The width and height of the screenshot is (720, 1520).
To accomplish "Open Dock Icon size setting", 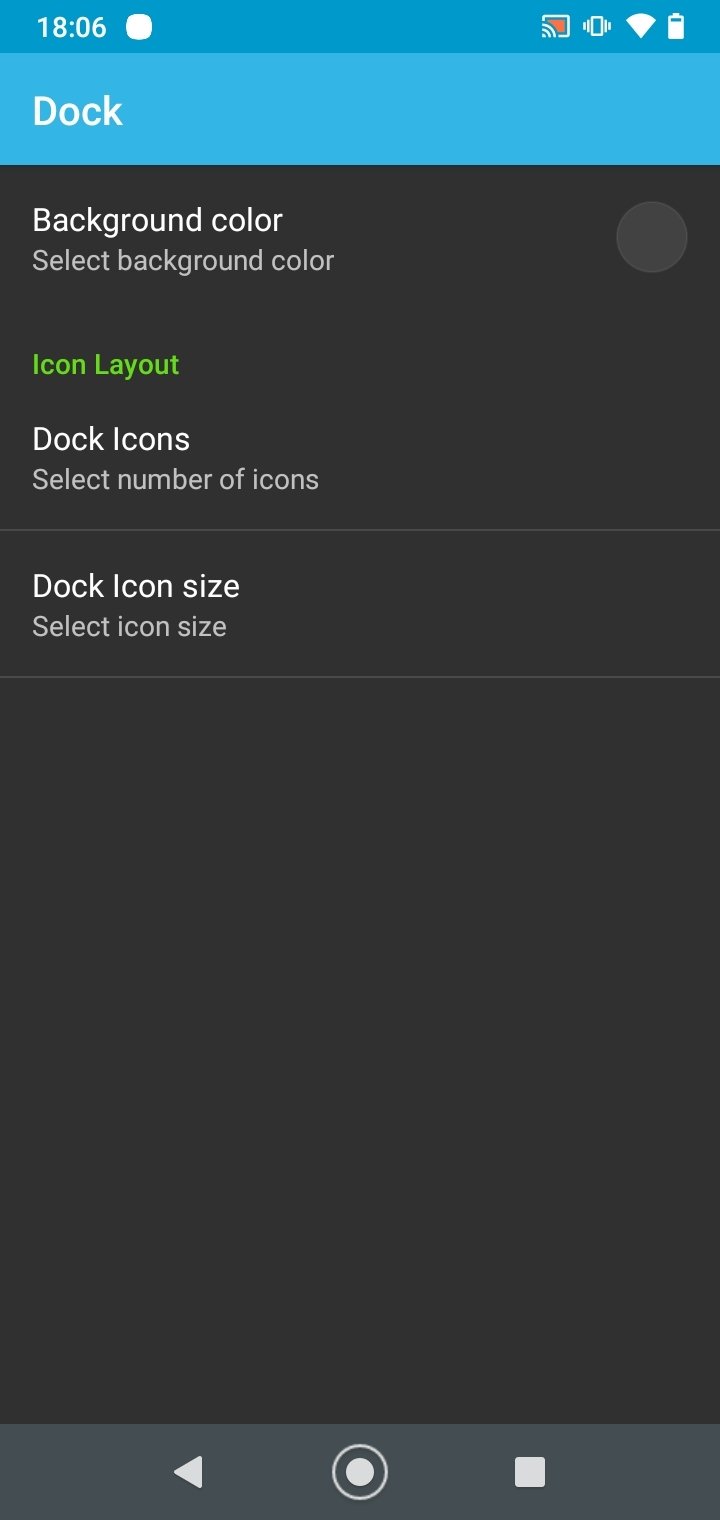I will 360,604.
